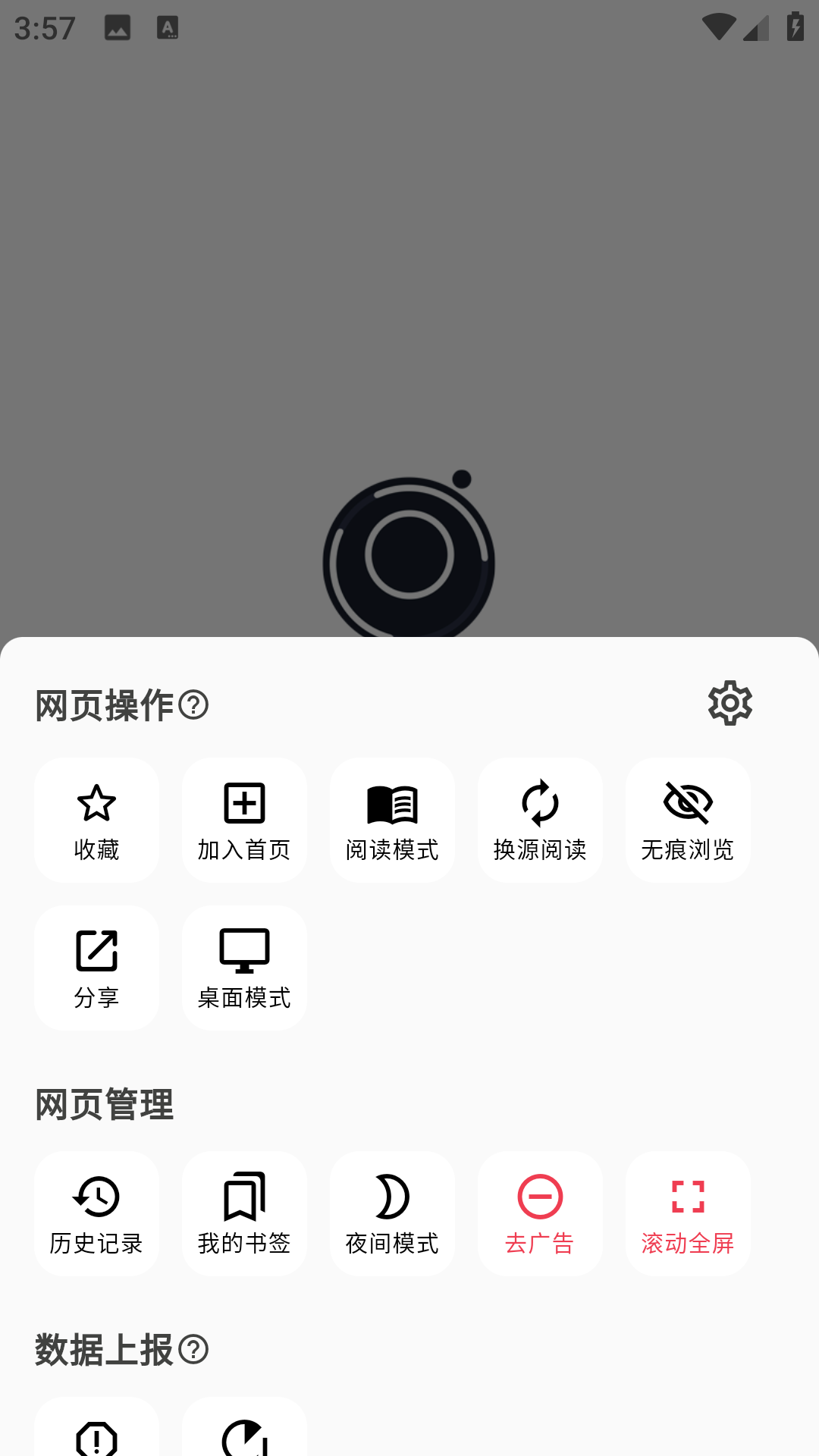Activate the 去广告 ad-removal icon
The height and width of the screenshot is (1456, 819).
[540, 1213]
